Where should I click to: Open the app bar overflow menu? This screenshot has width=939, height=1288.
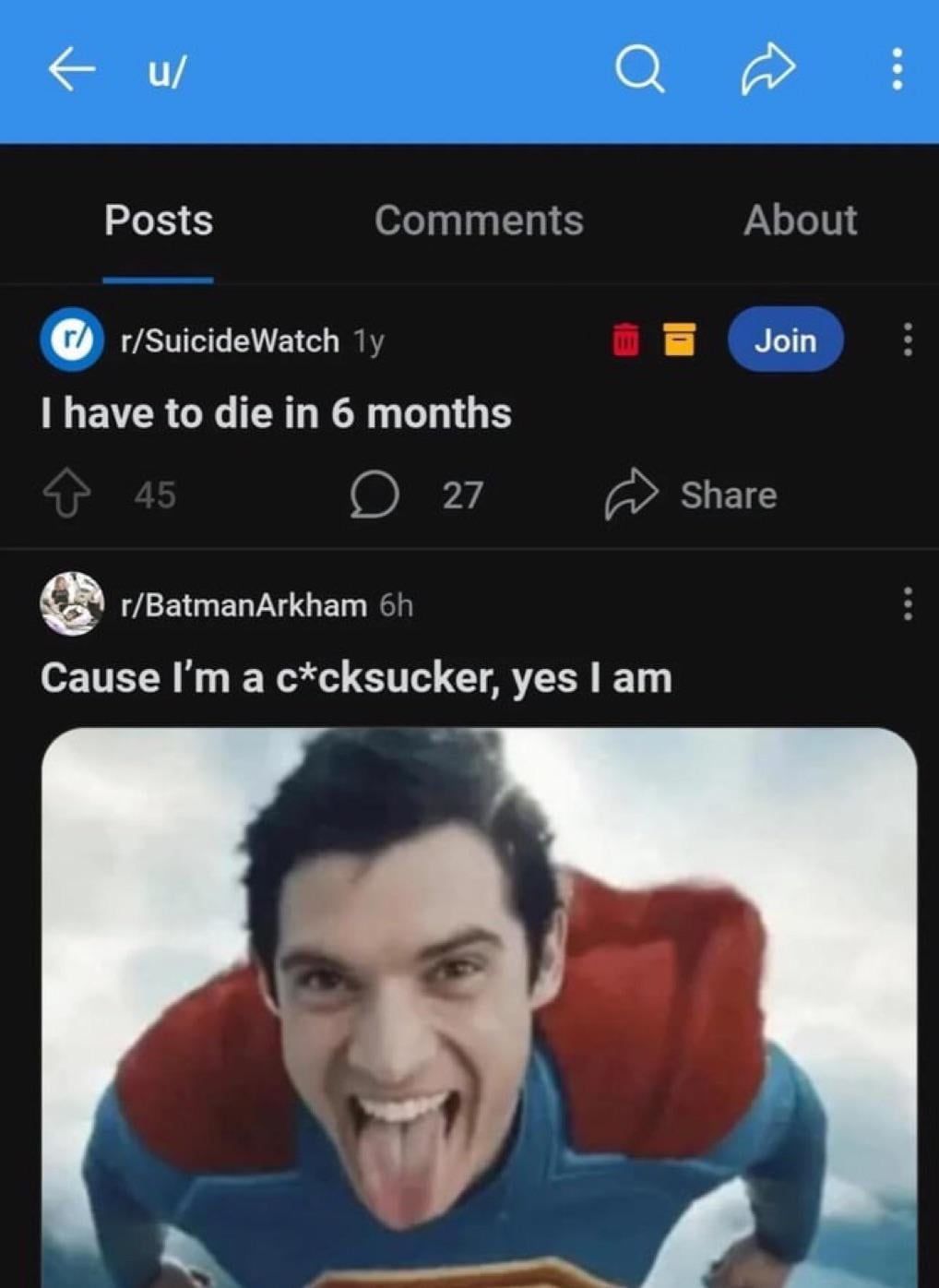coord(896,70)
